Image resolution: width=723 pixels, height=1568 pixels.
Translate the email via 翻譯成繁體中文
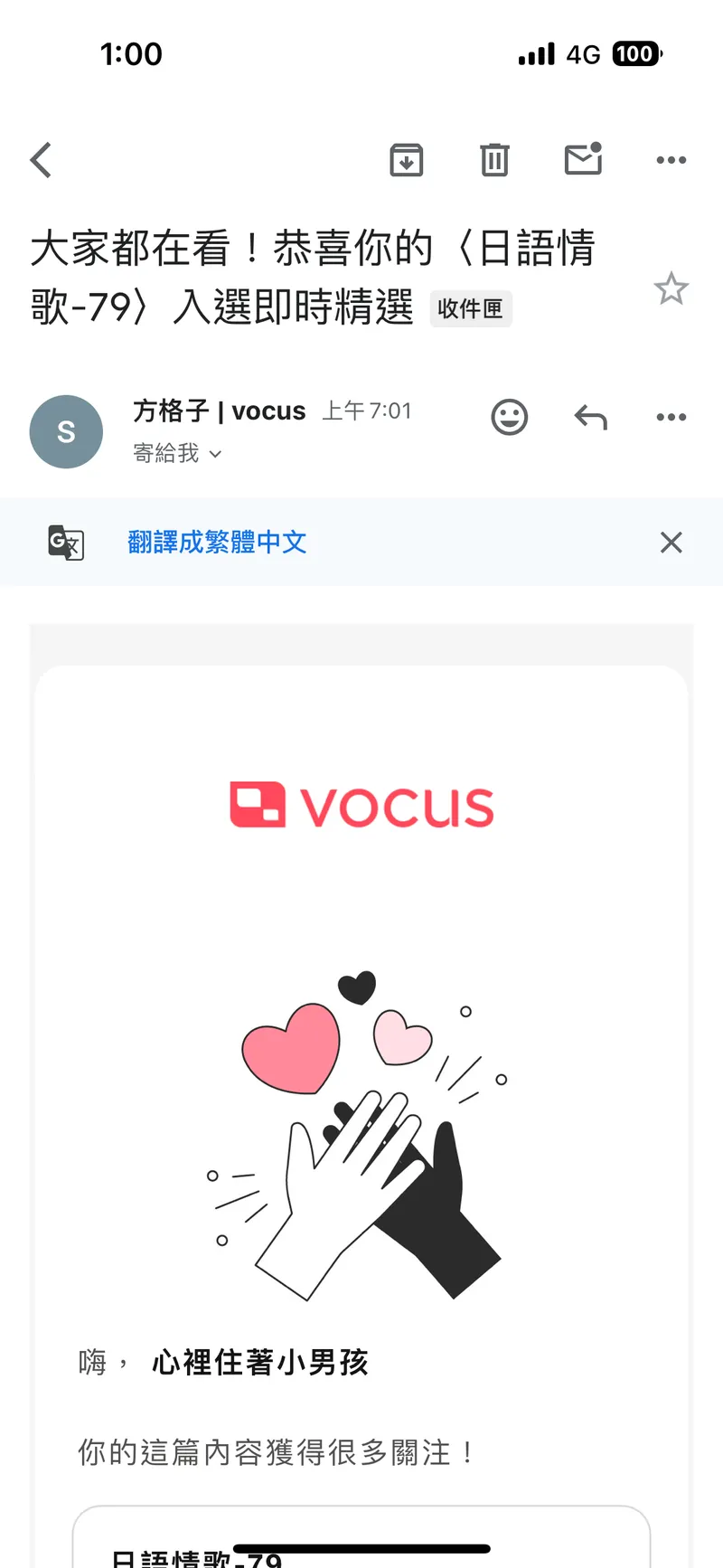click(217, 543)
